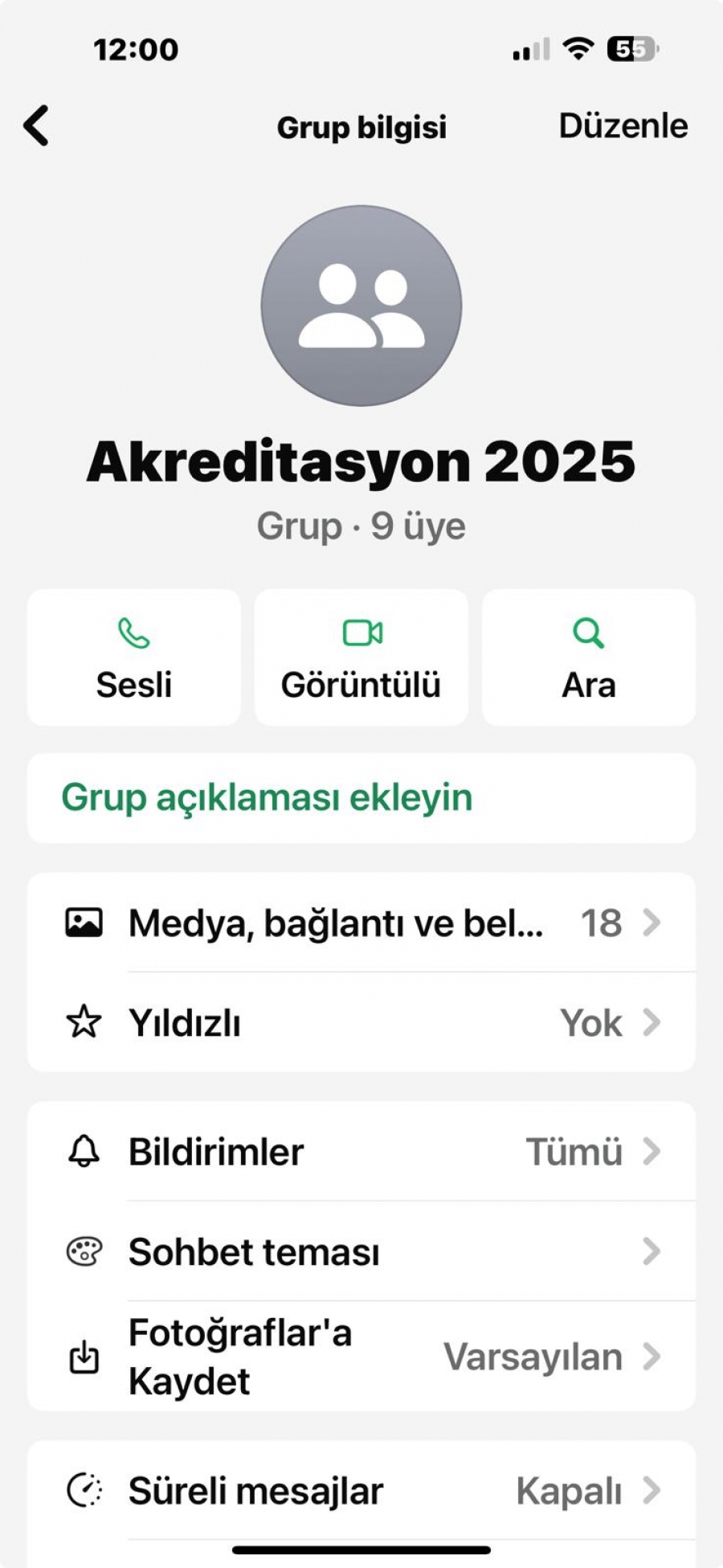Screen dimensions: 723x1568
Task: Open Medya, bağlantı ve belgeler
Action: (361, 923)
